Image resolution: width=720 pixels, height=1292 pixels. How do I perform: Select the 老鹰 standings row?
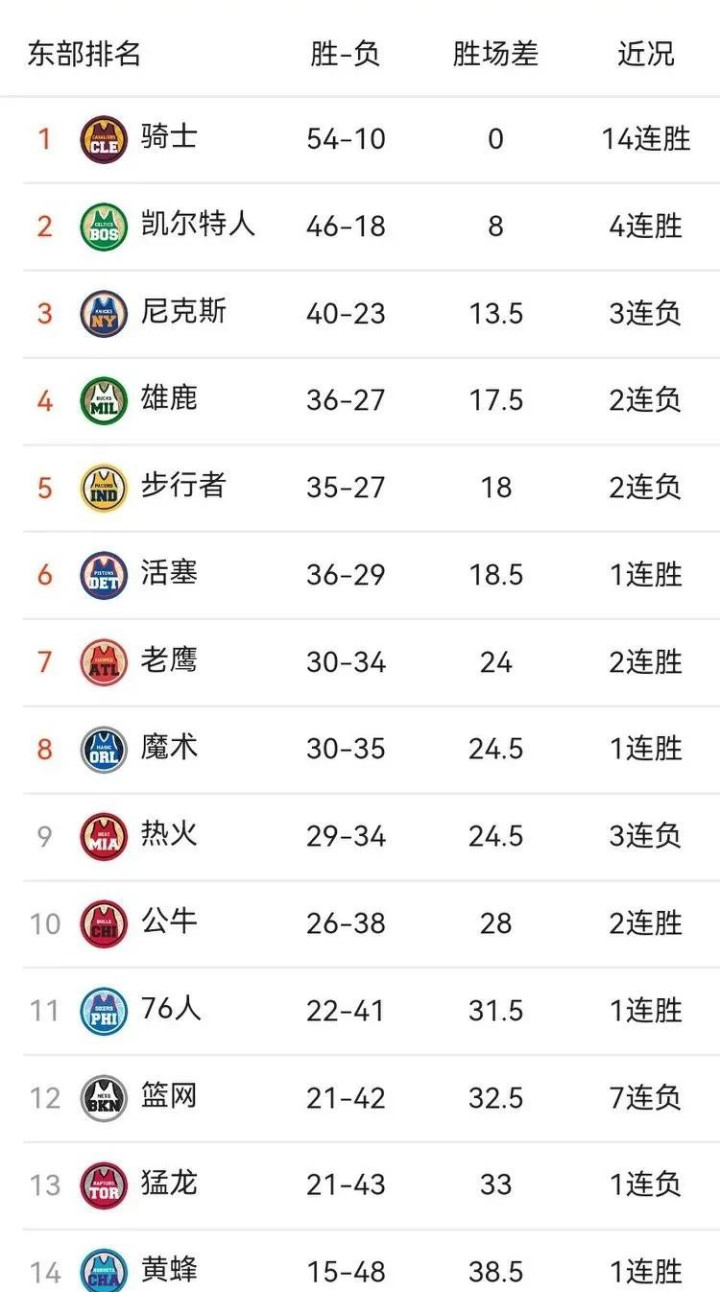click(x=360, y=661)
